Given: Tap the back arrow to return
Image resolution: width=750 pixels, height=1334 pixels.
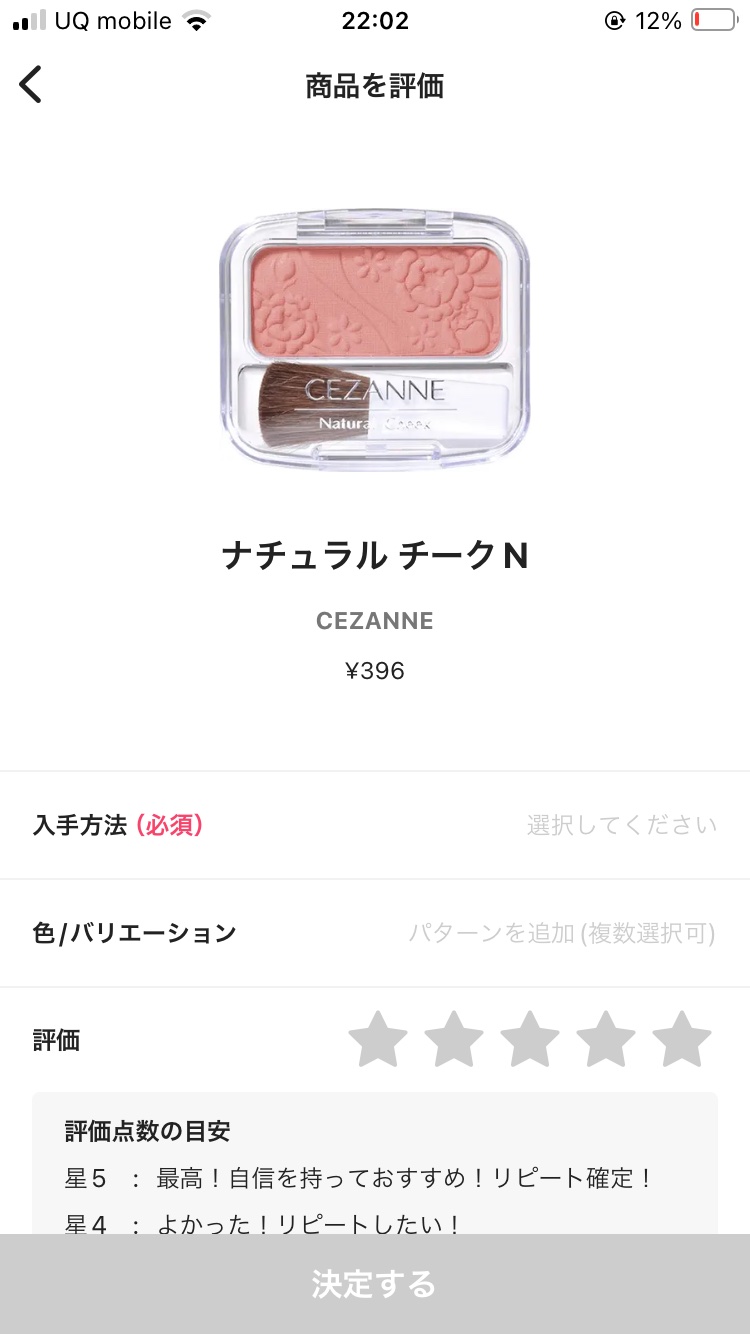Looking at the screenshot, I should pos(31,84).
